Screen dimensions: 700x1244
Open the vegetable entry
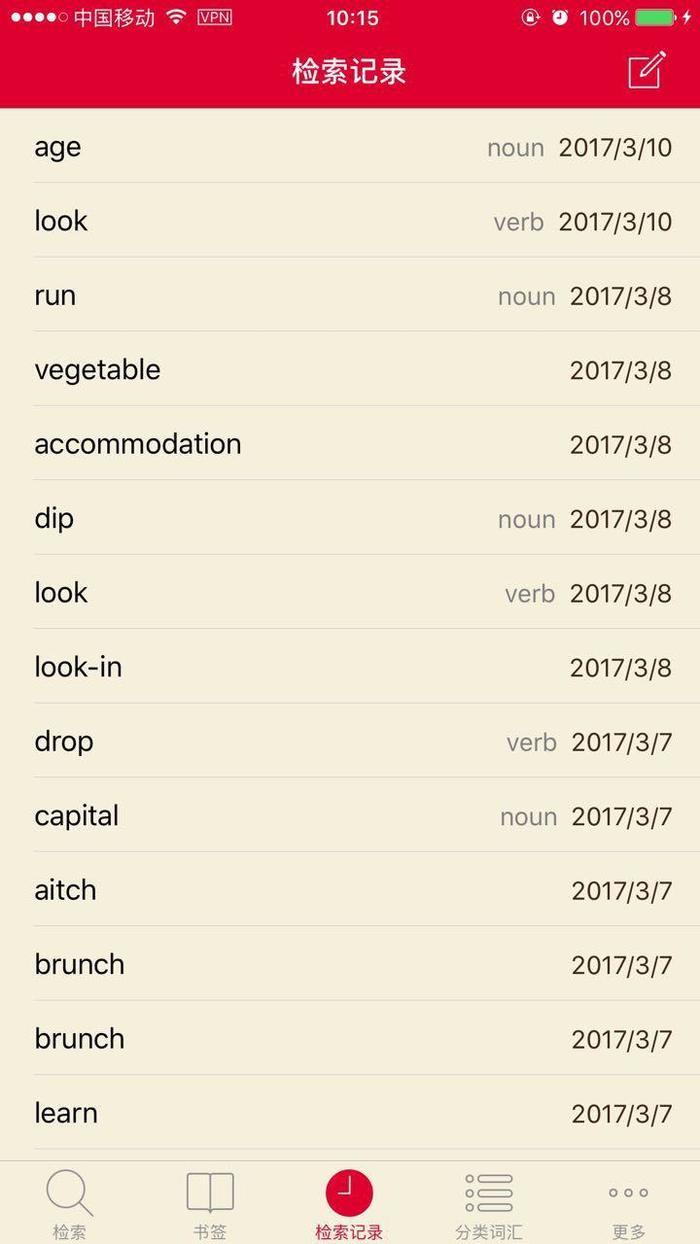350,370
